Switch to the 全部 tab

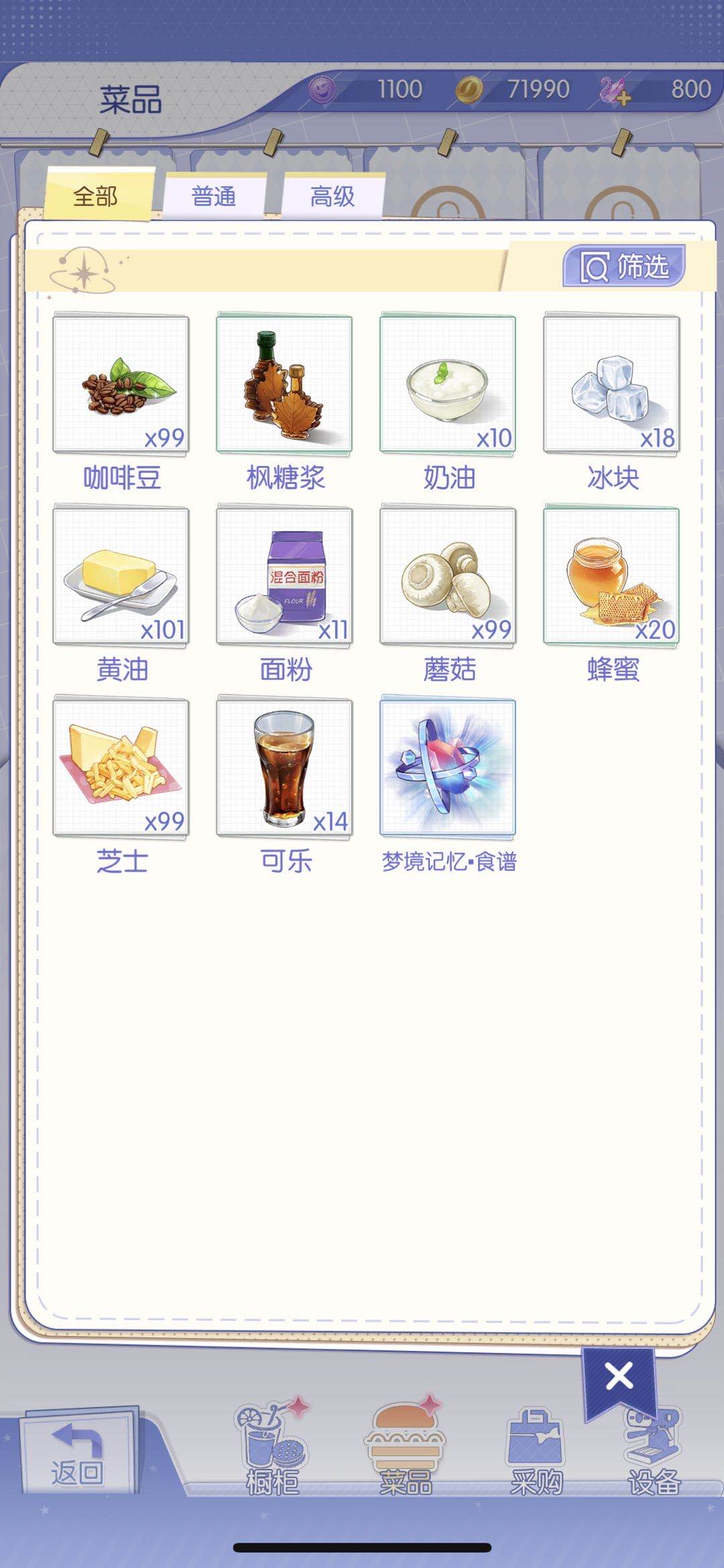click(96, 196)
